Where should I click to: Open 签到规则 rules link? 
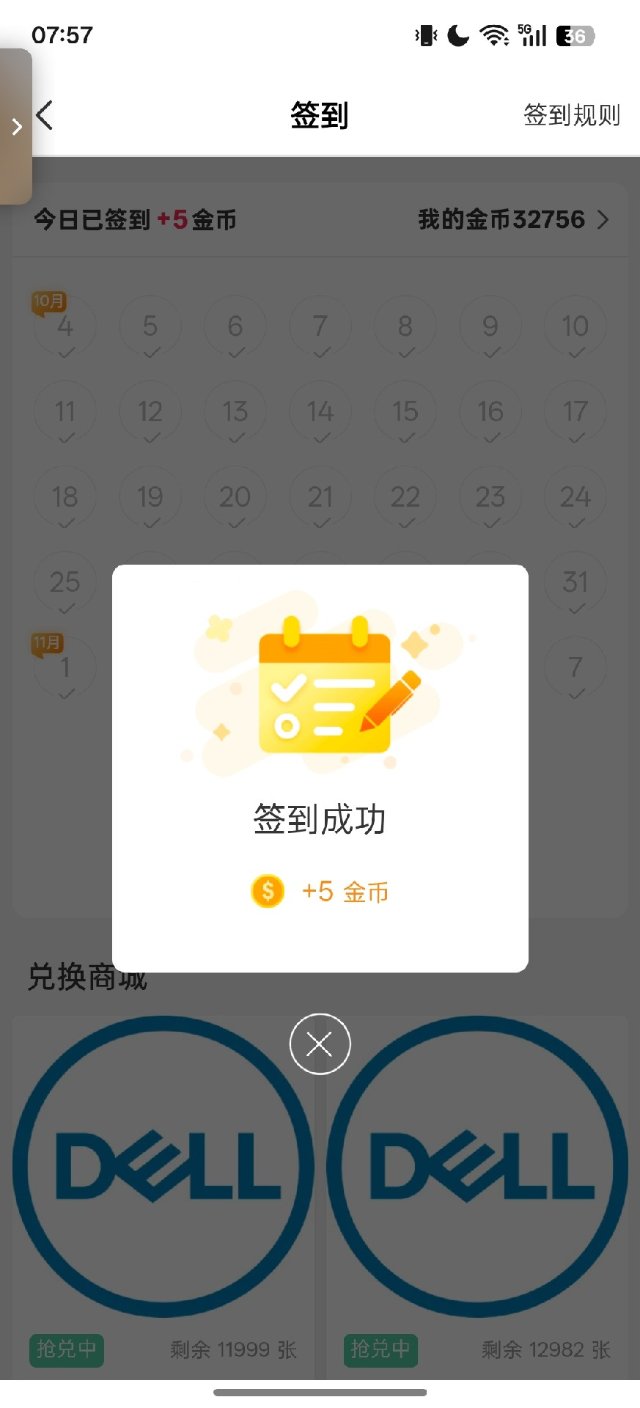click(x=571, y=115)
